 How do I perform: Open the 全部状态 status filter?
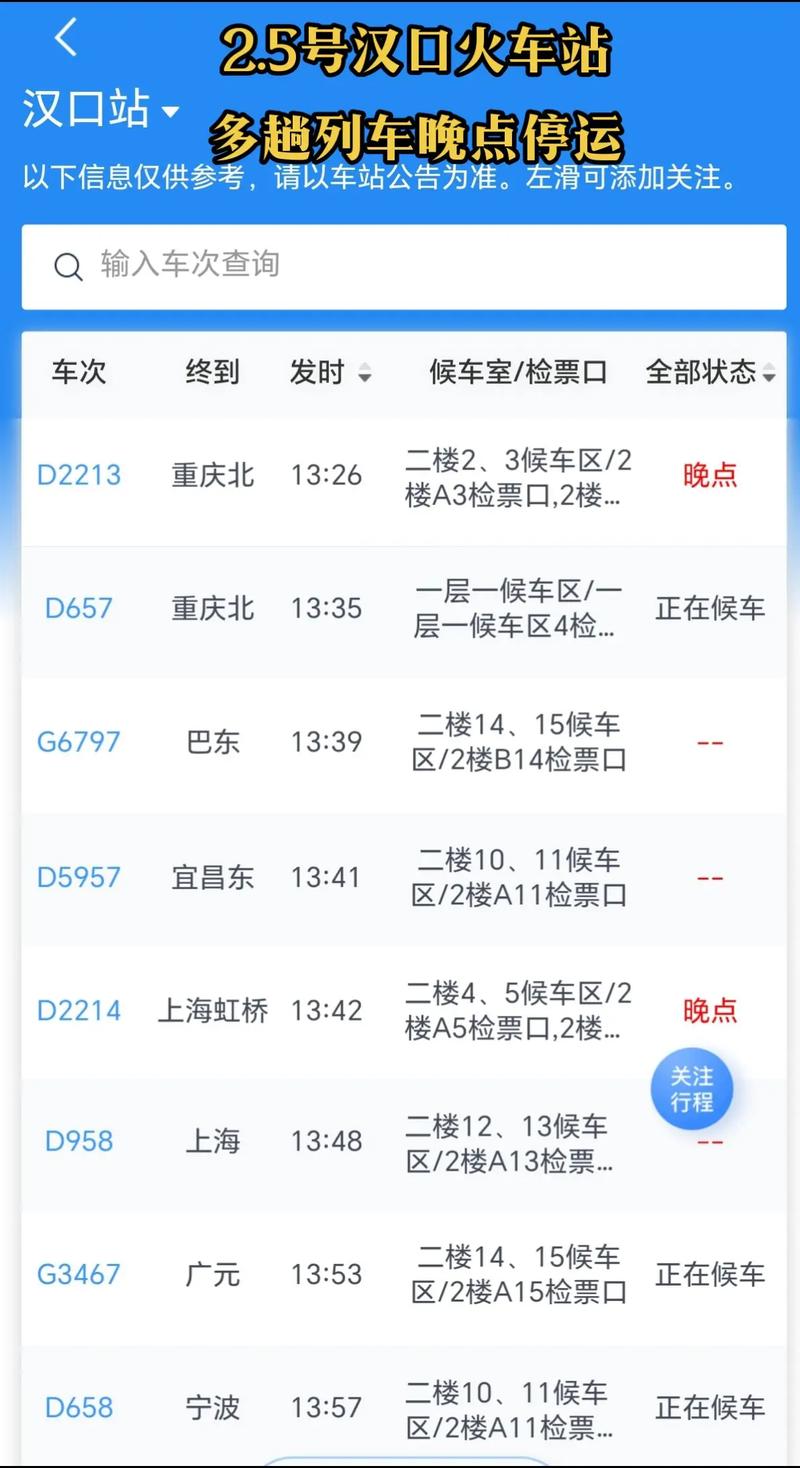click(x=708, y=372)
